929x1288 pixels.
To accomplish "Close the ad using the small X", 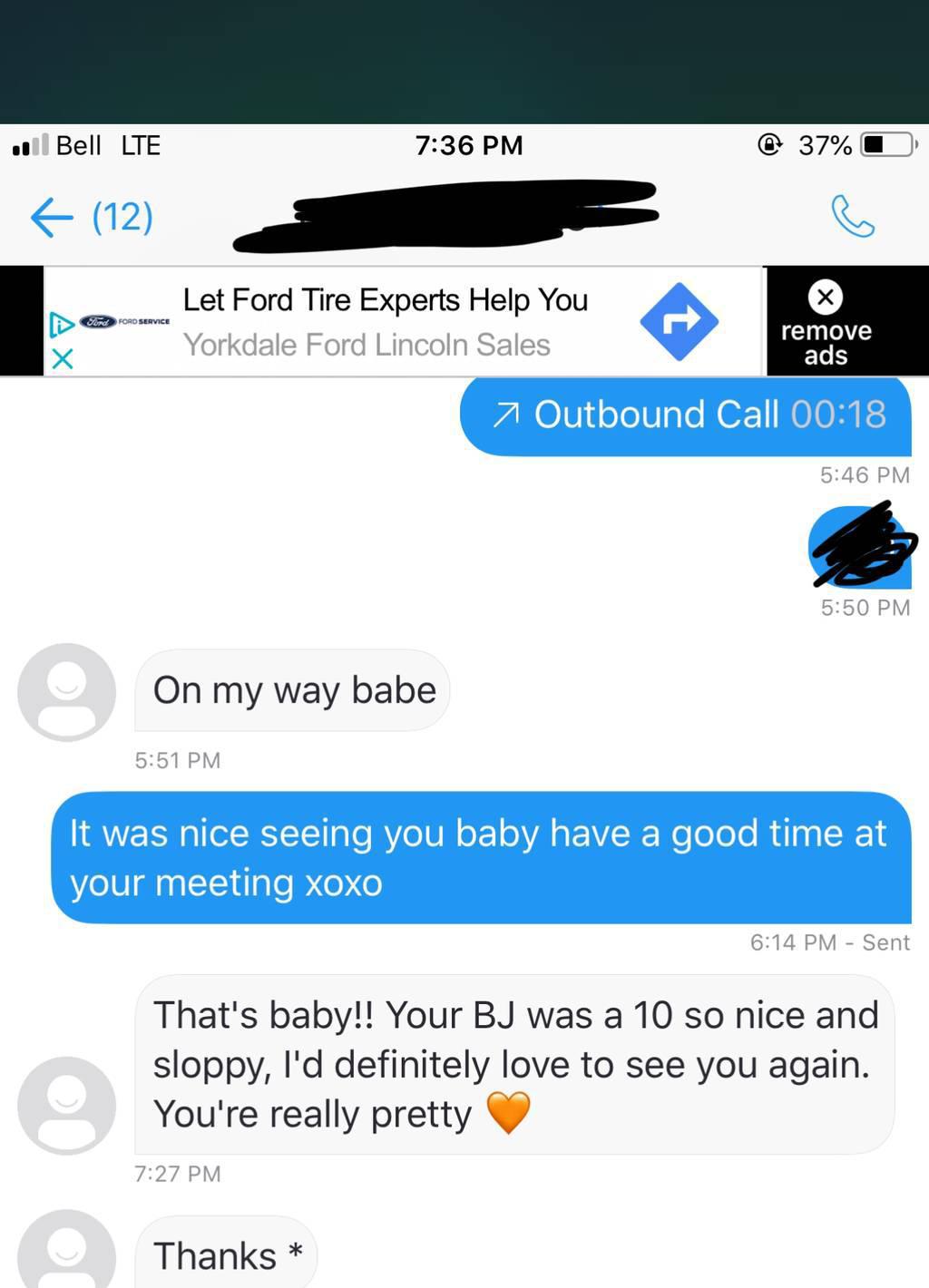I will pos(62,359).
